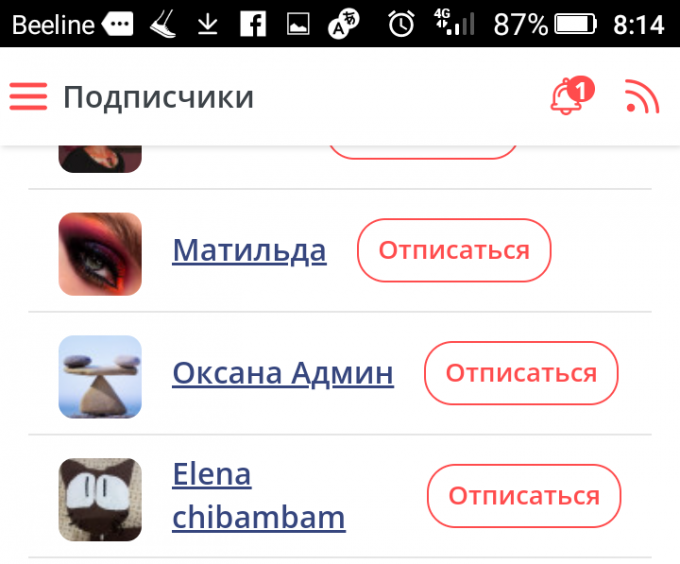Unsubscribe from Оксана Админ
Screen dimensions: 680x564
pos(521,373)
